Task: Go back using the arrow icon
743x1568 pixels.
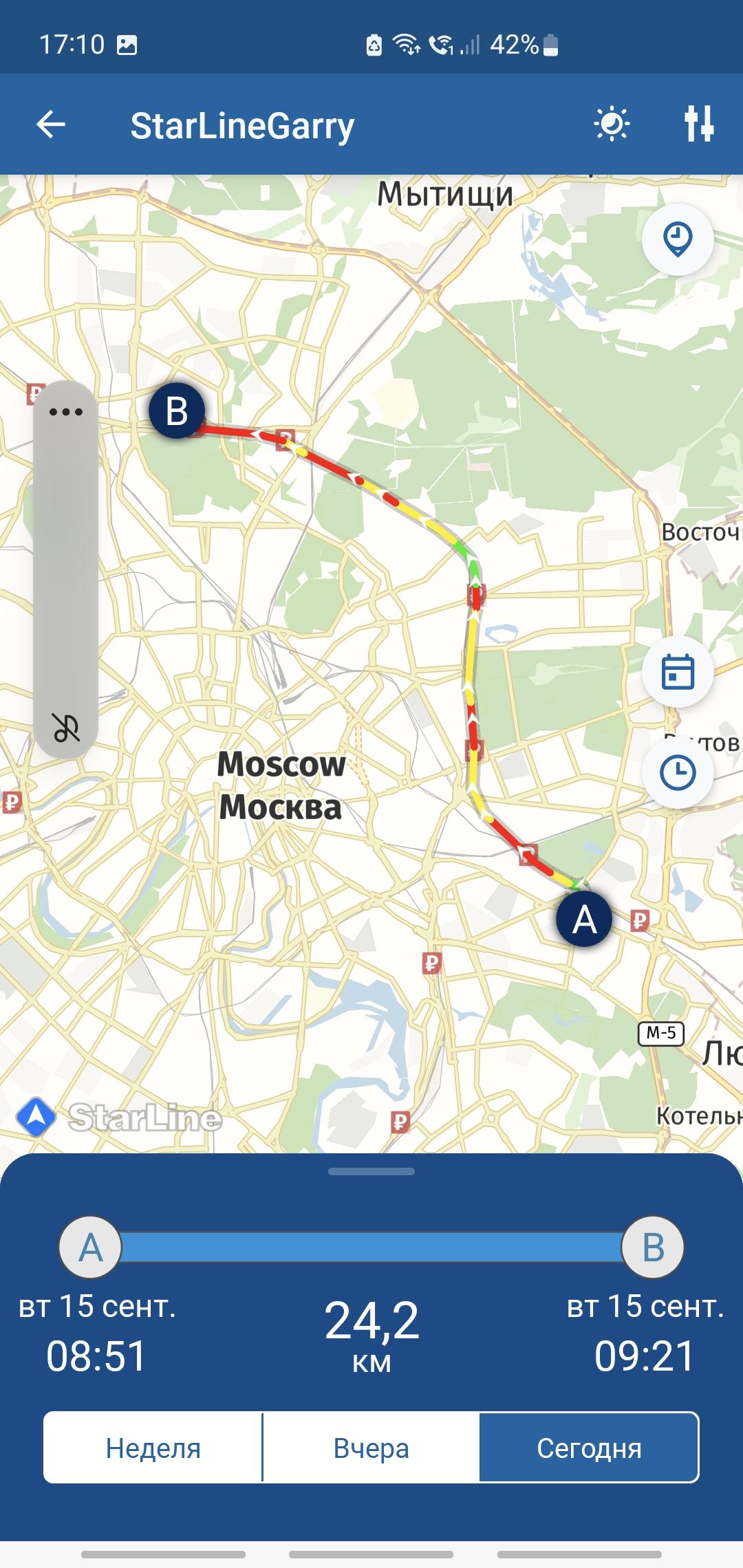Action: (x=51, y=125)
